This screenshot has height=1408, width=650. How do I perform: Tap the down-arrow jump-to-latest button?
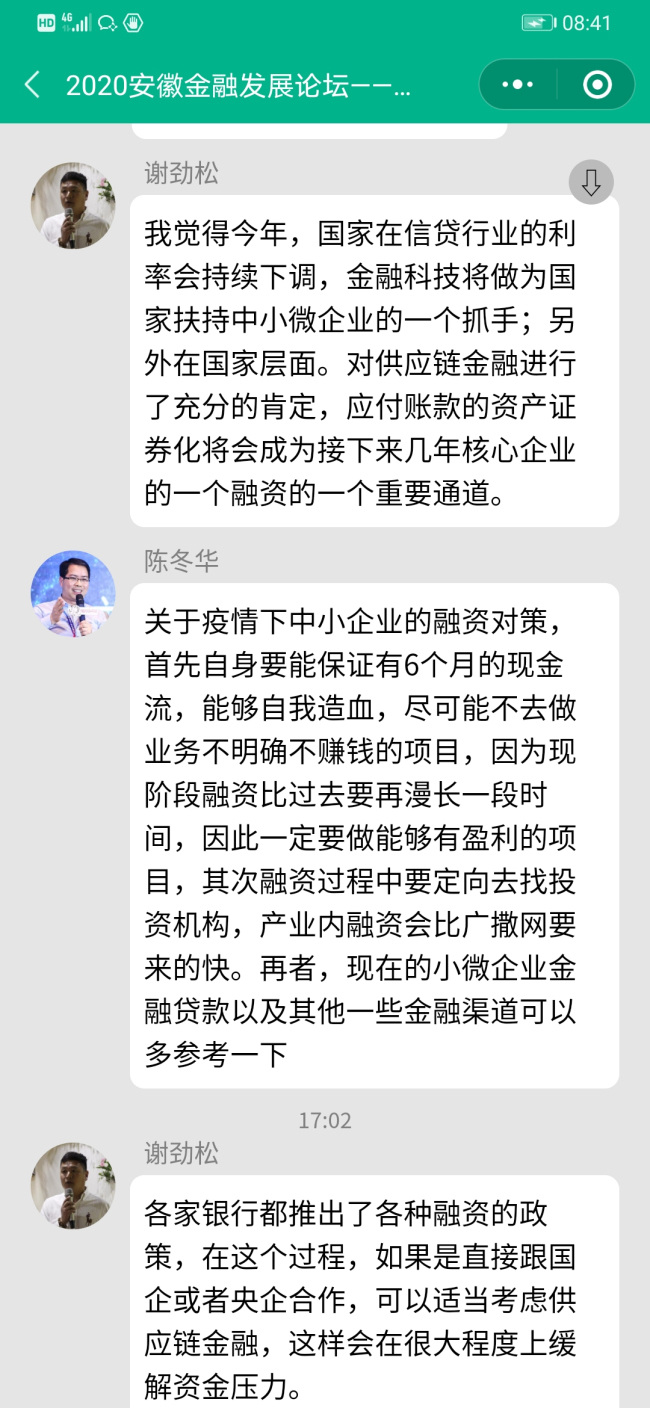(591, 182)
